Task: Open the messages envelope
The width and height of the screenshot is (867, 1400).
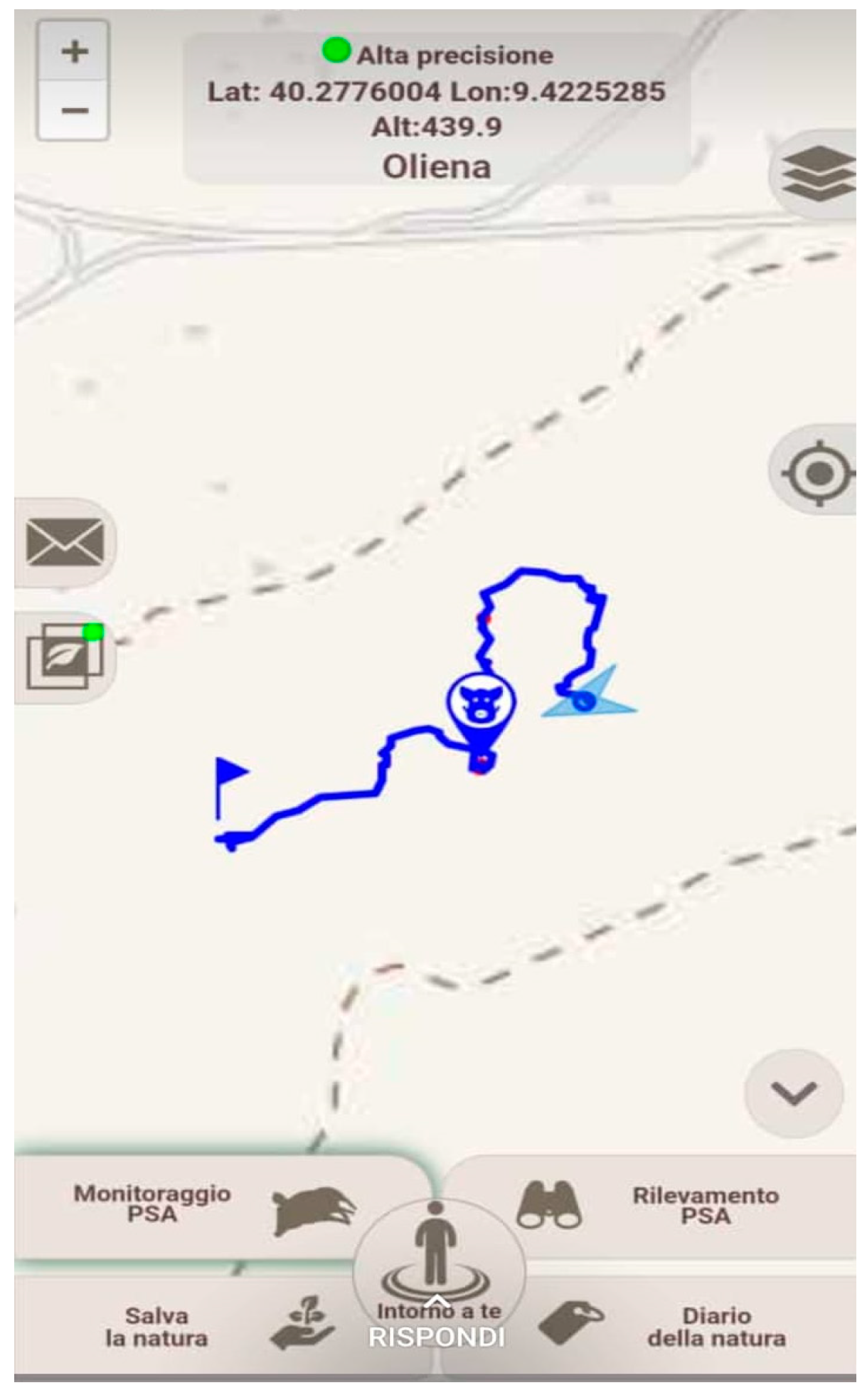Action: pyautogui.click(x=64, y=543)
